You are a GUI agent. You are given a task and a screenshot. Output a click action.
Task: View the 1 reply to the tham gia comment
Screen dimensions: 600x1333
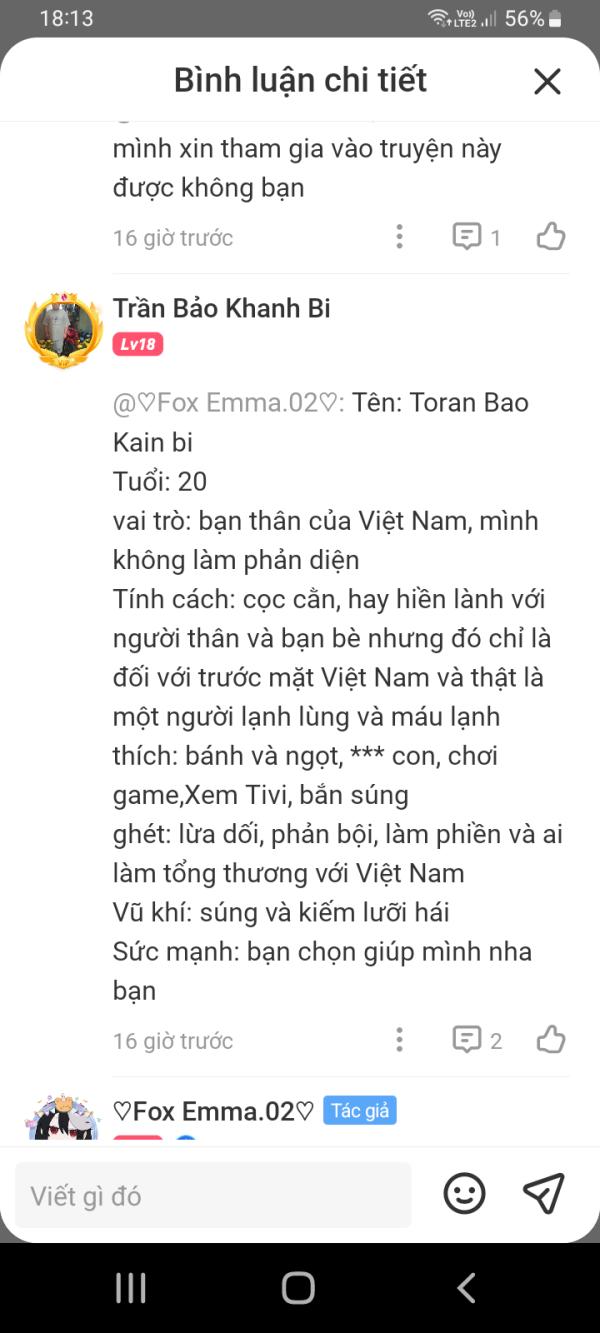point(477,237)
